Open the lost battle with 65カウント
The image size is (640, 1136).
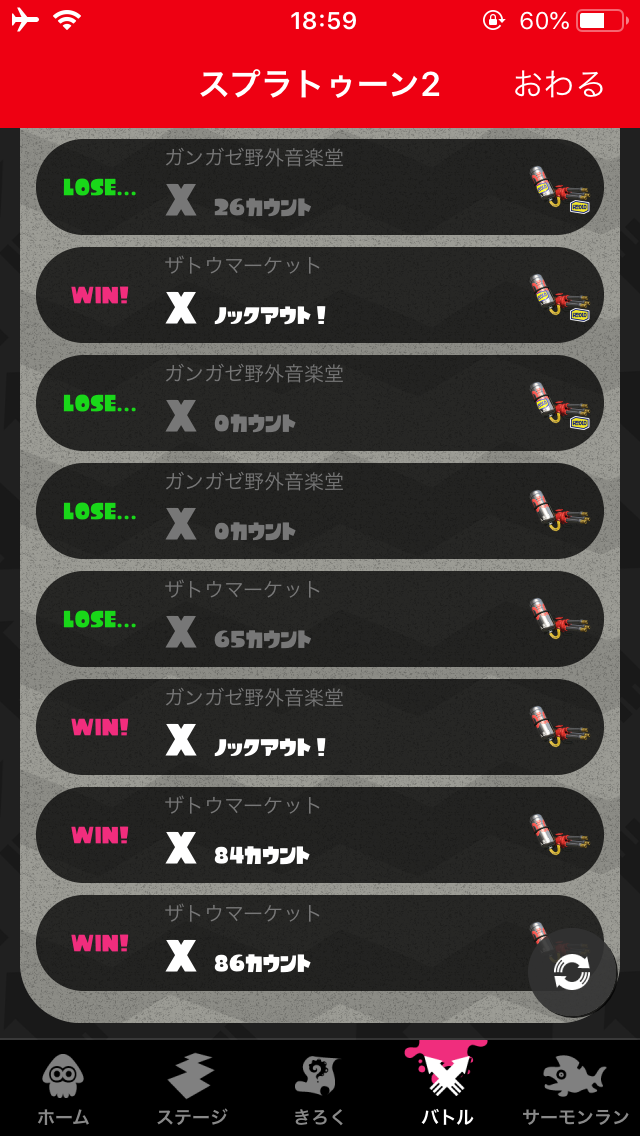(320, 619)
